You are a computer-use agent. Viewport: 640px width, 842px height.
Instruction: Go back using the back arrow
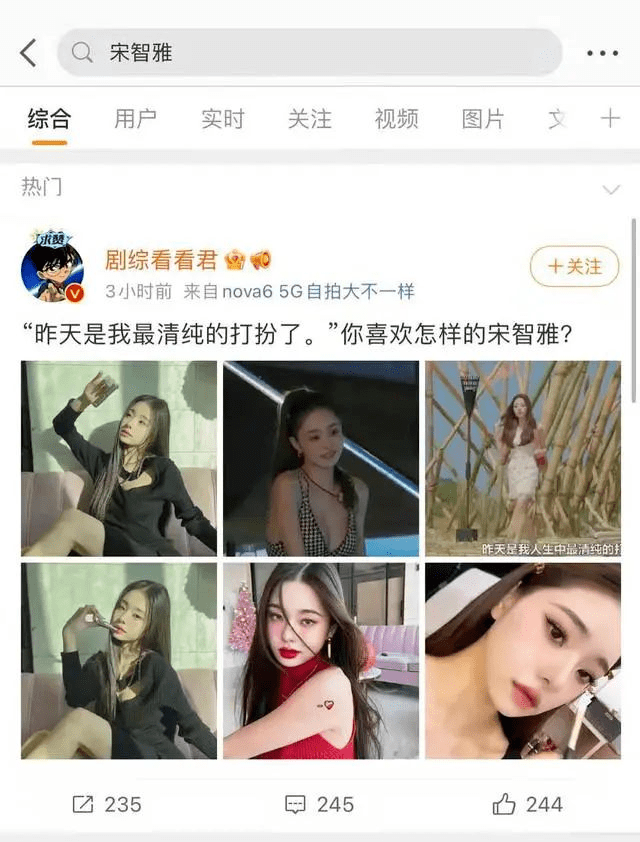[x=28, y=53]
